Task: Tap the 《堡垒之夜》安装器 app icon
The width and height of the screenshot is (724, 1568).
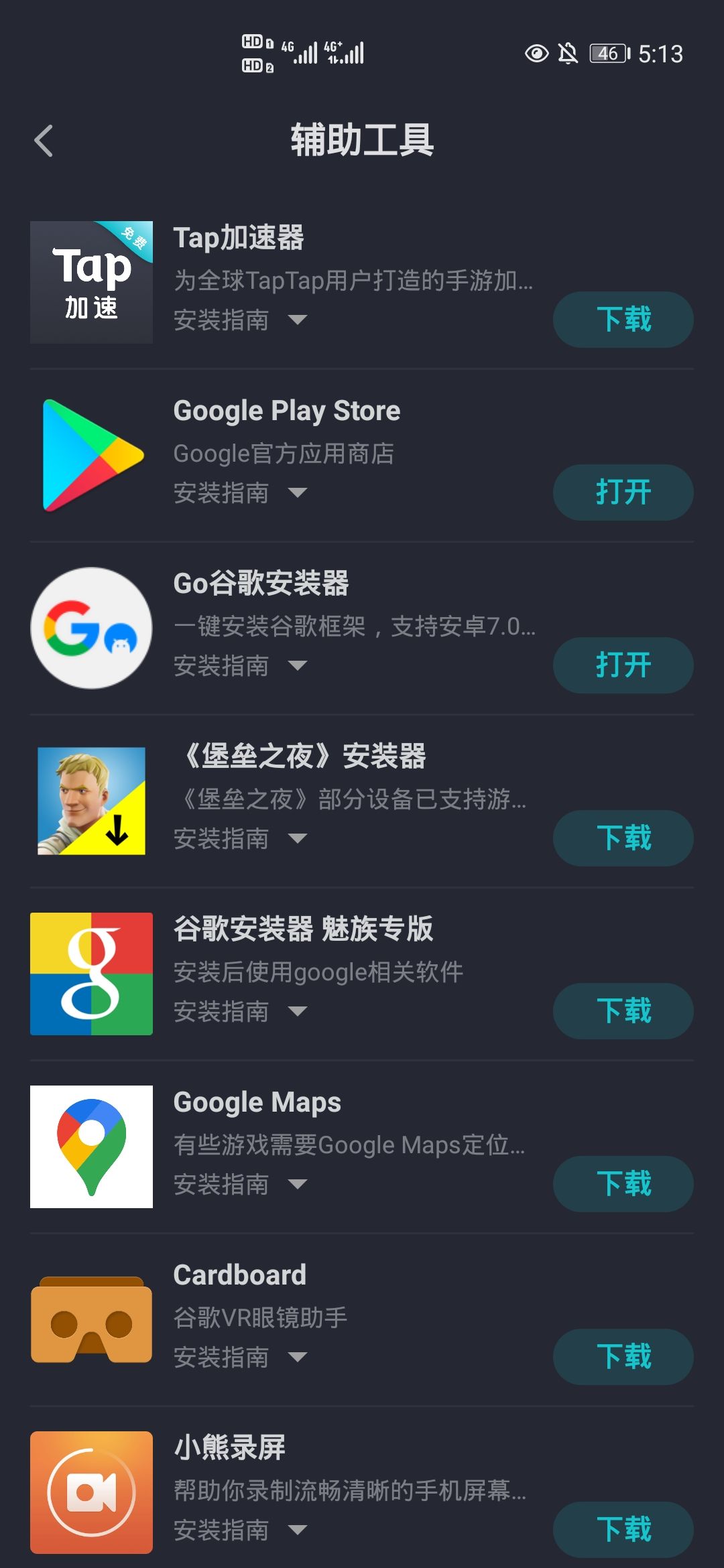Action: pyautogui.click(x=90, y=800)
